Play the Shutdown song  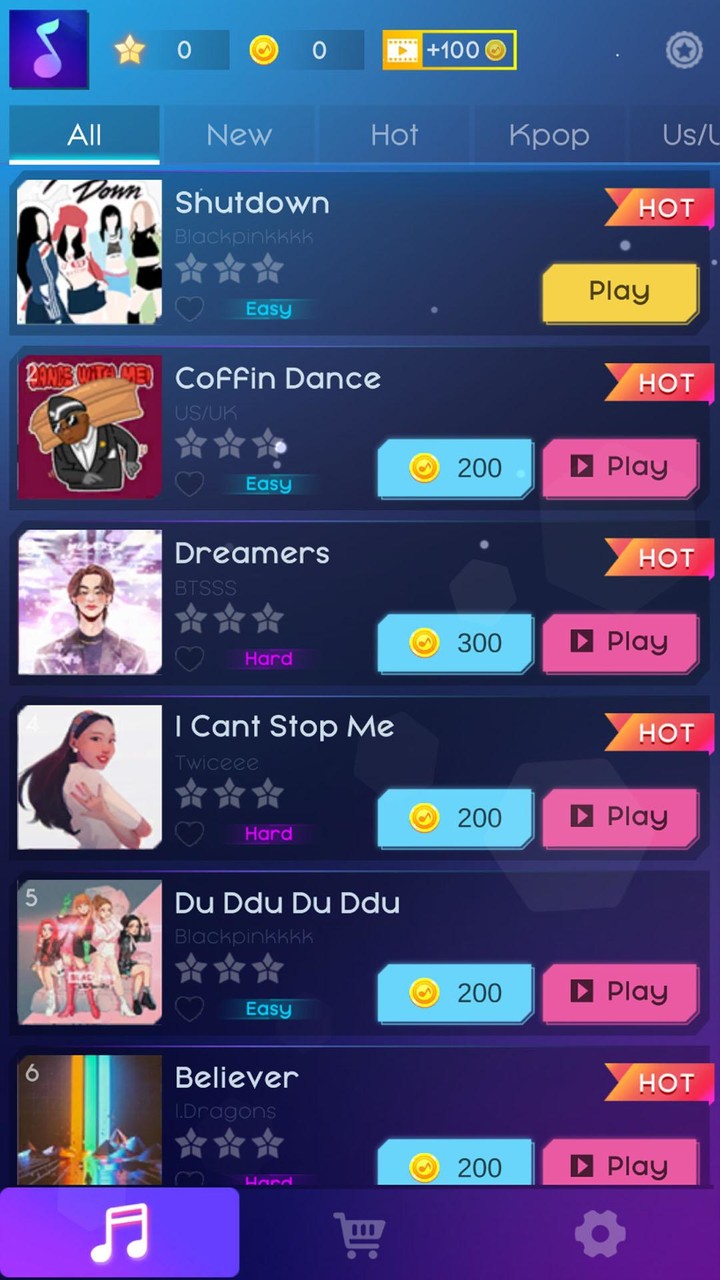click(x=619, y=291)
